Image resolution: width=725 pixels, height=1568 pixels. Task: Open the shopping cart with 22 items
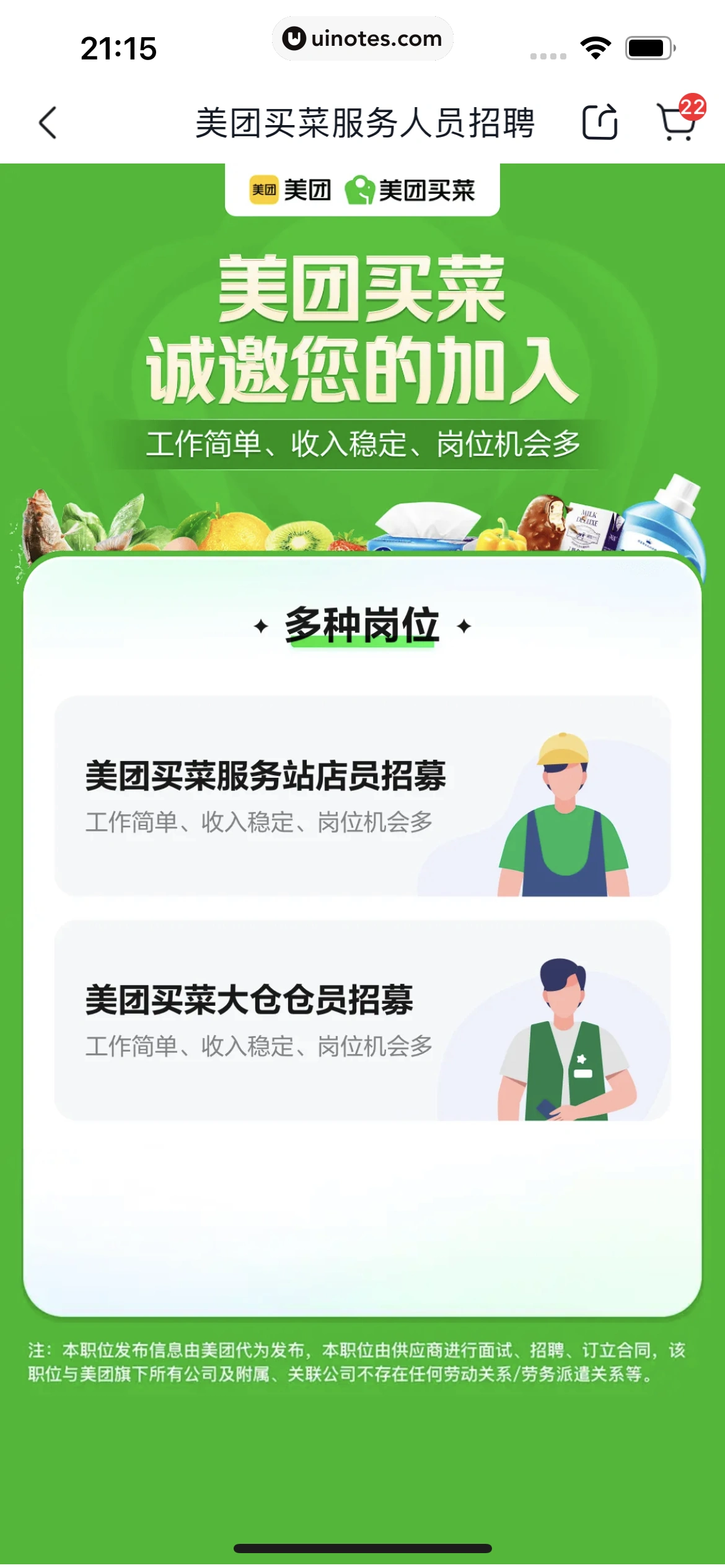pos(677,121)
